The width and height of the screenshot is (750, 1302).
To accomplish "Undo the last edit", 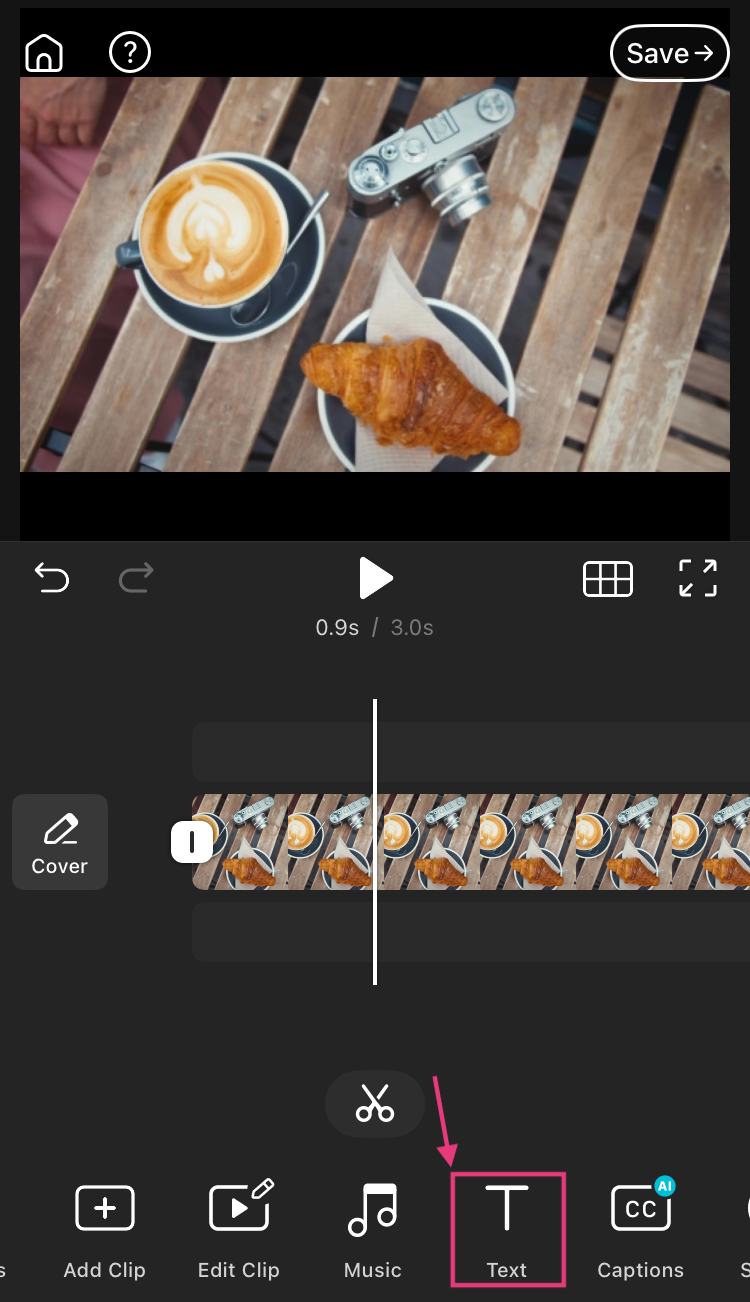I will (52, 577).
